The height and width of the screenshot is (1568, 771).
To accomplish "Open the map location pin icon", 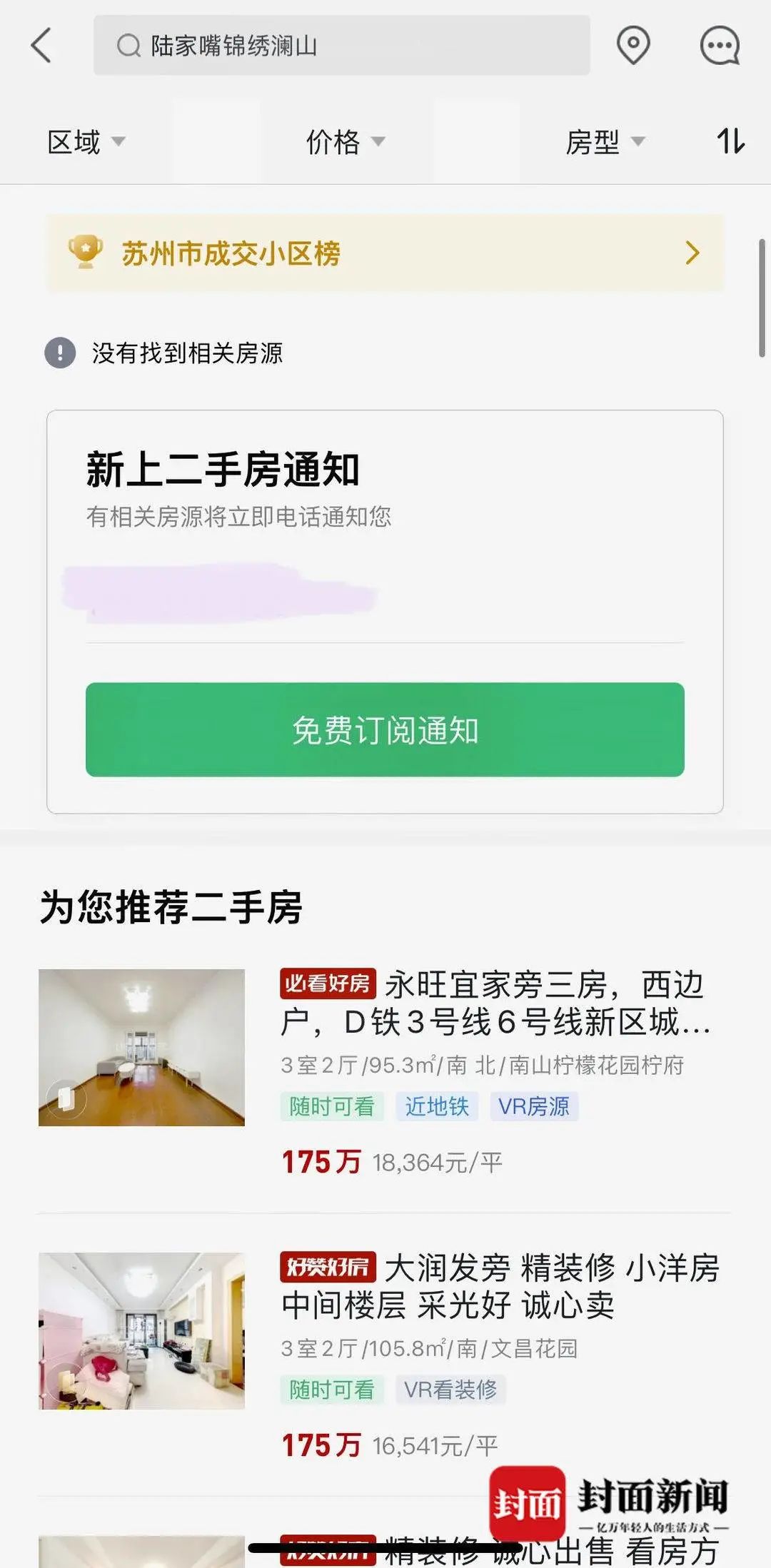I will click(x=633, y=46).
